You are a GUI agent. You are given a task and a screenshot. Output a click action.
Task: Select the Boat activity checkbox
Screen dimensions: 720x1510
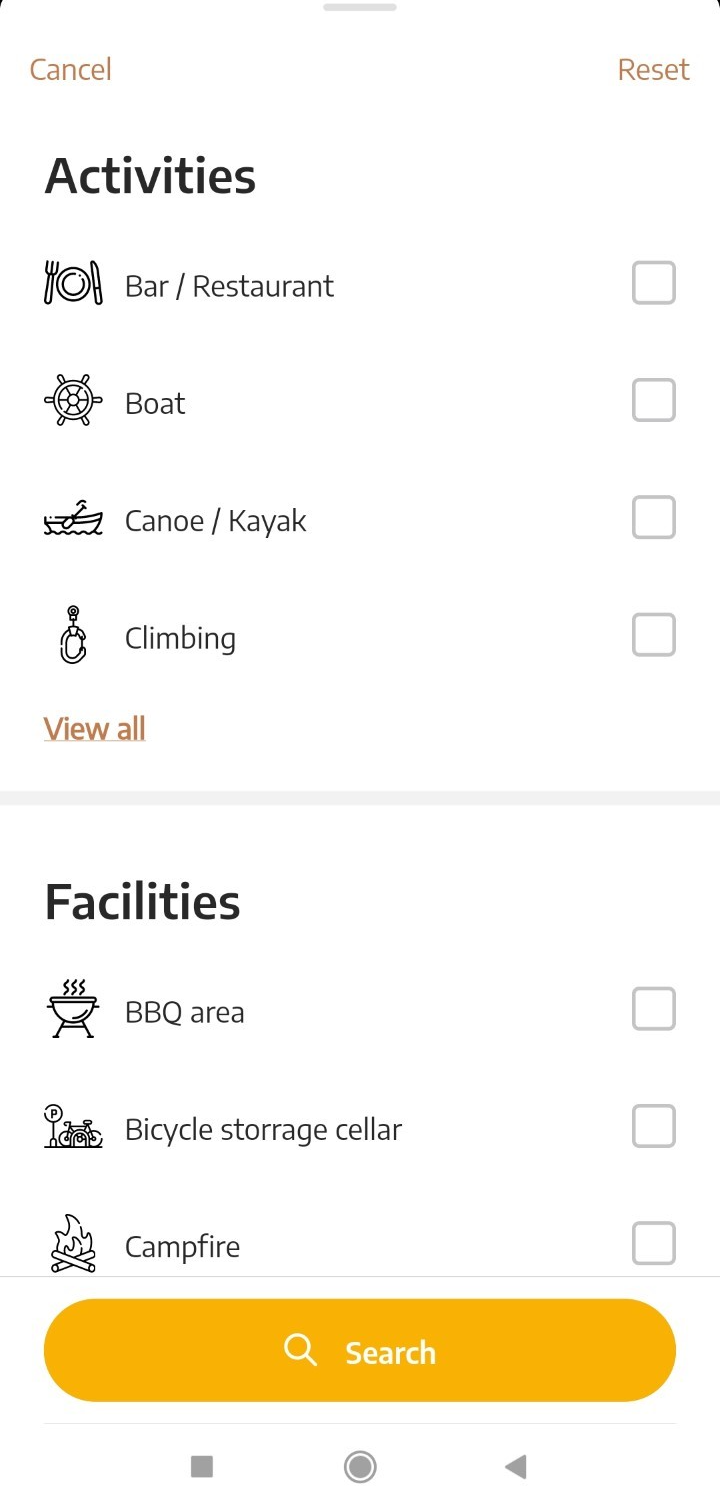654,400
